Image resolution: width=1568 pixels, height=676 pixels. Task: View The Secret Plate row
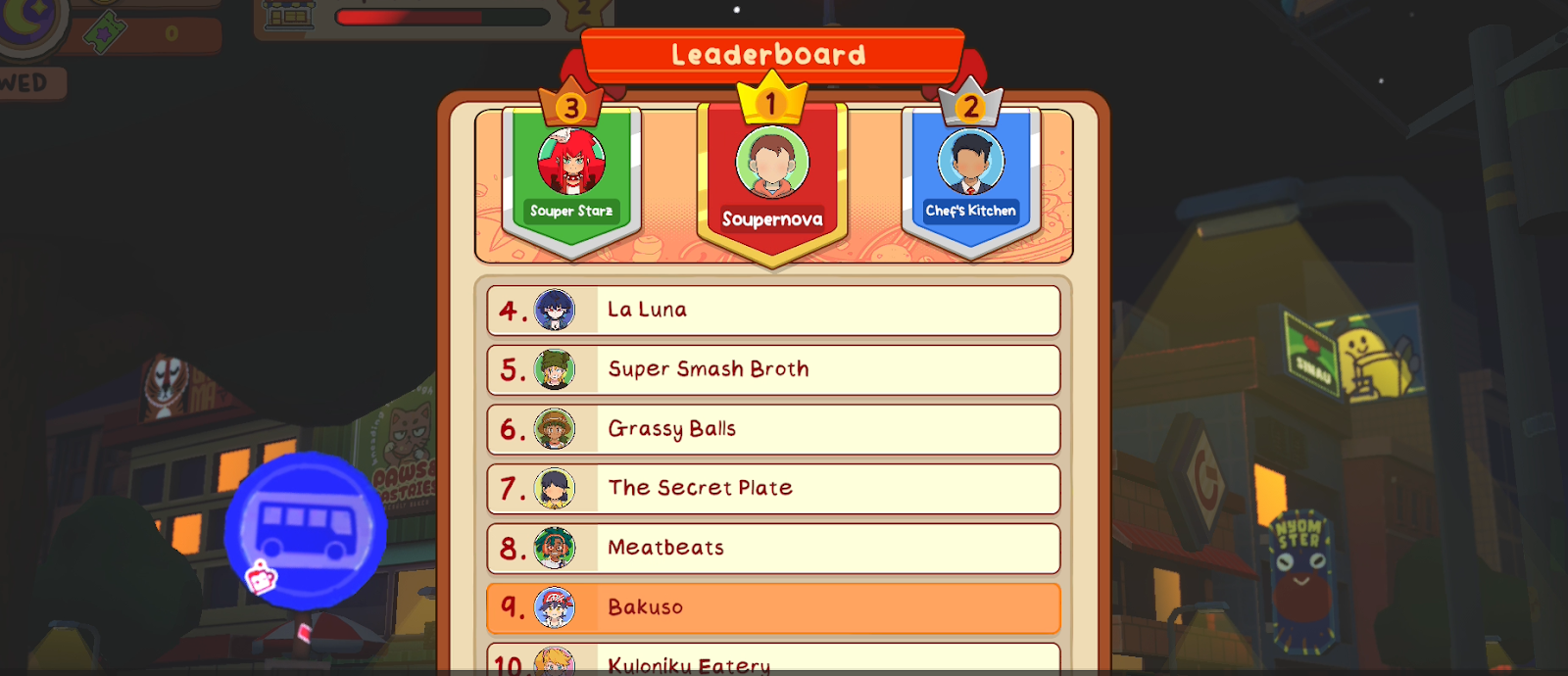tap(773, 489)
